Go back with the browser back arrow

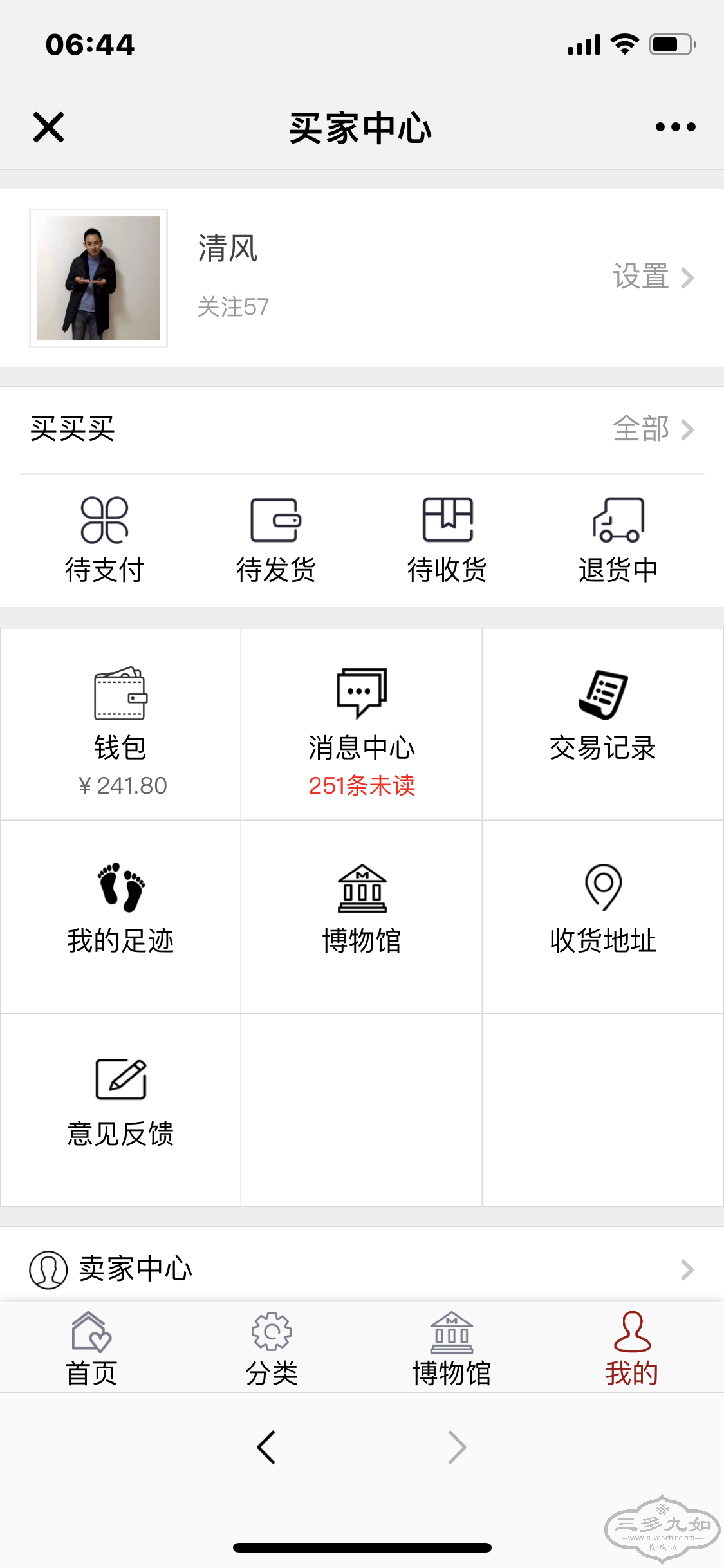coord(266,1448)
